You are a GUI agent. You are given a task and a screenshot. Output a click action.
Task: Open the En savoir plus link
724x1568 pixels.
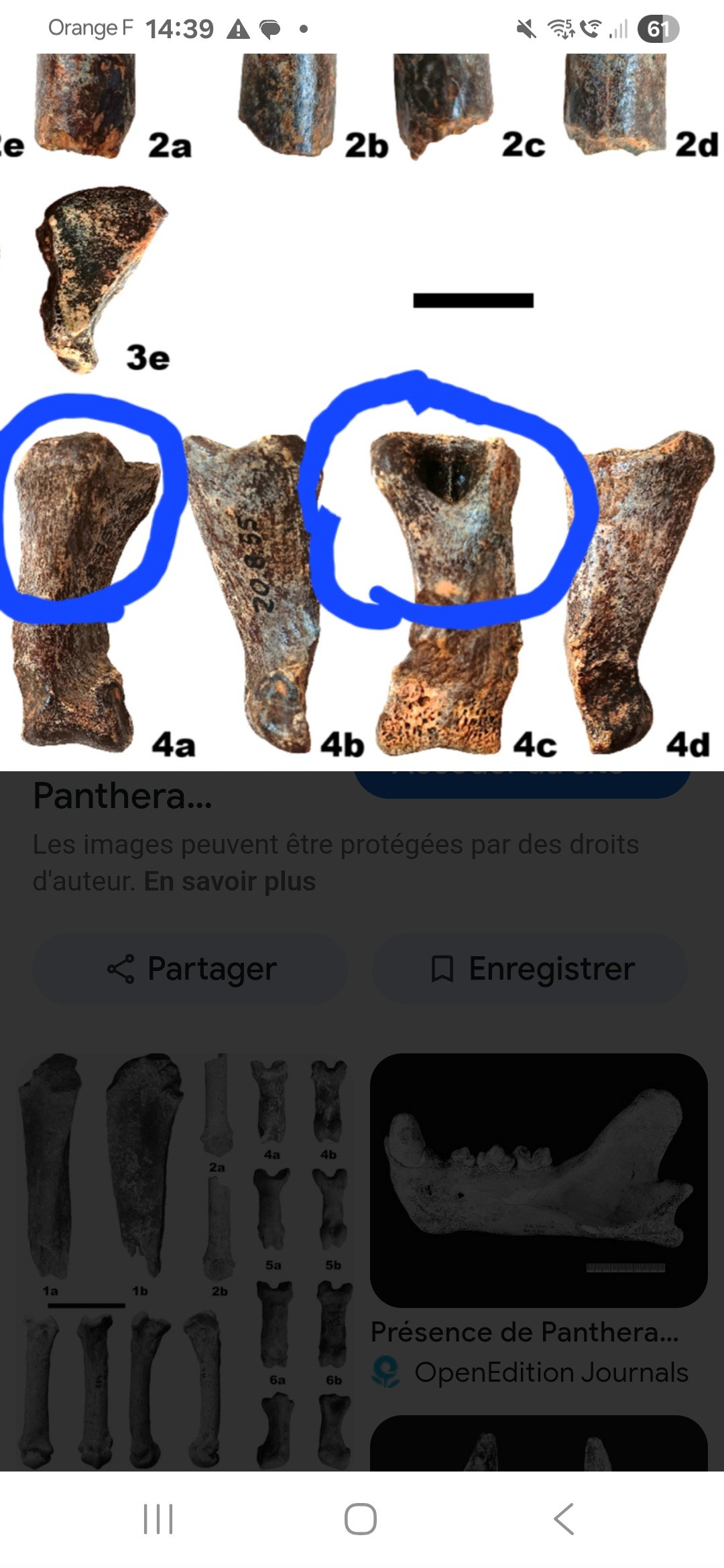point(229,881)
